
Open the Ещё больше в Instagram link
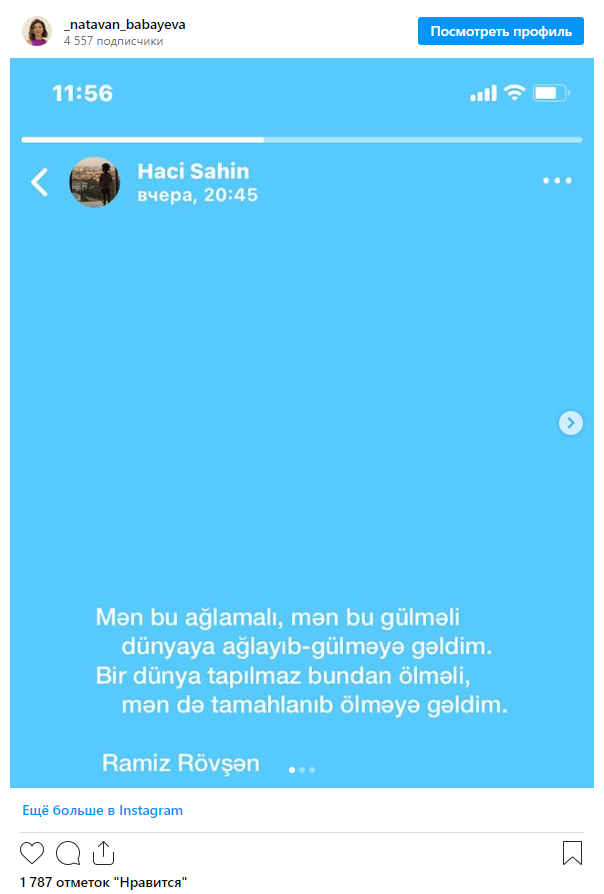click(102, 810)
